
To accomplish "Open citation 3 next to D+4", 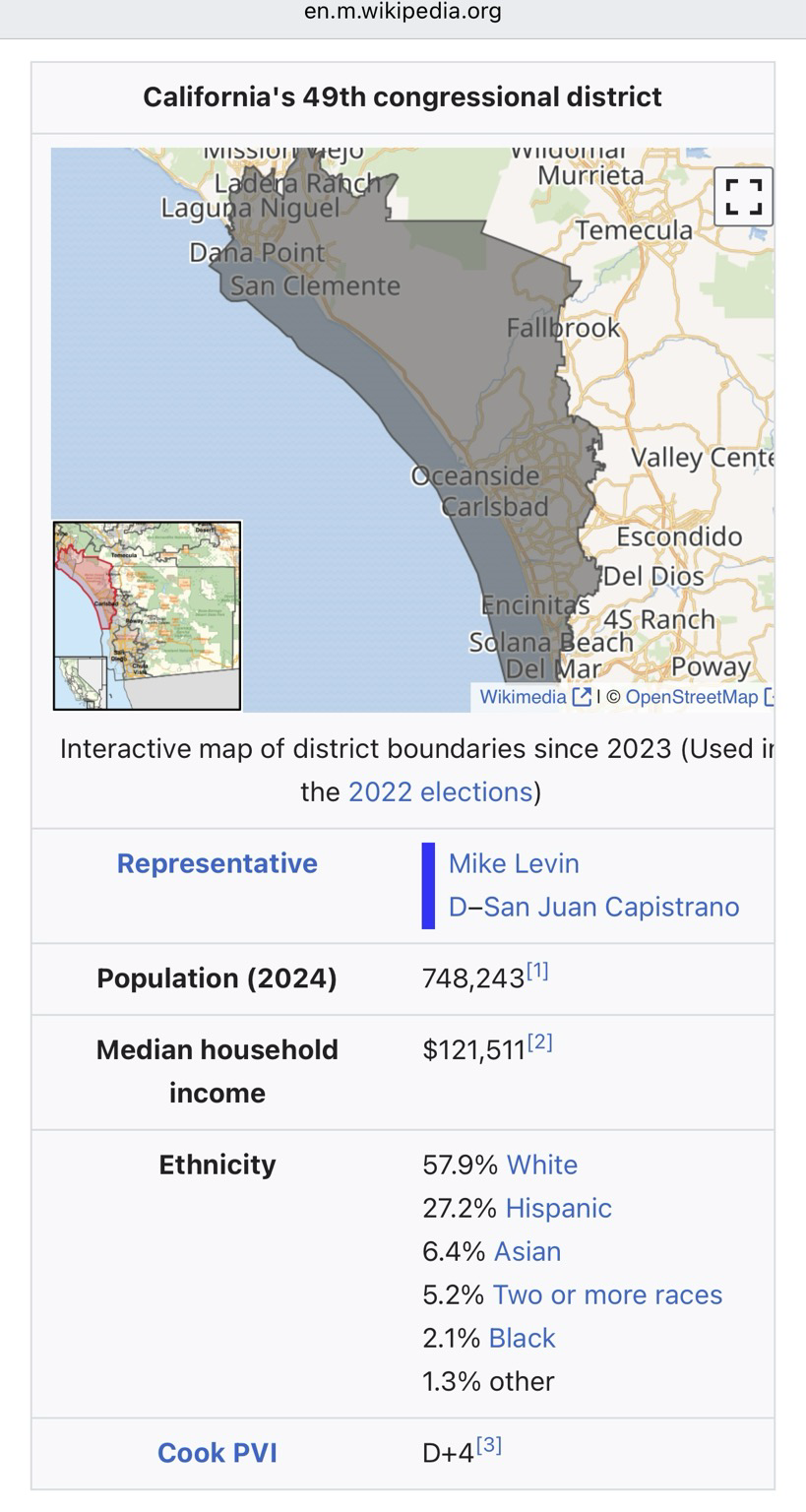I will pos(489,1446).
